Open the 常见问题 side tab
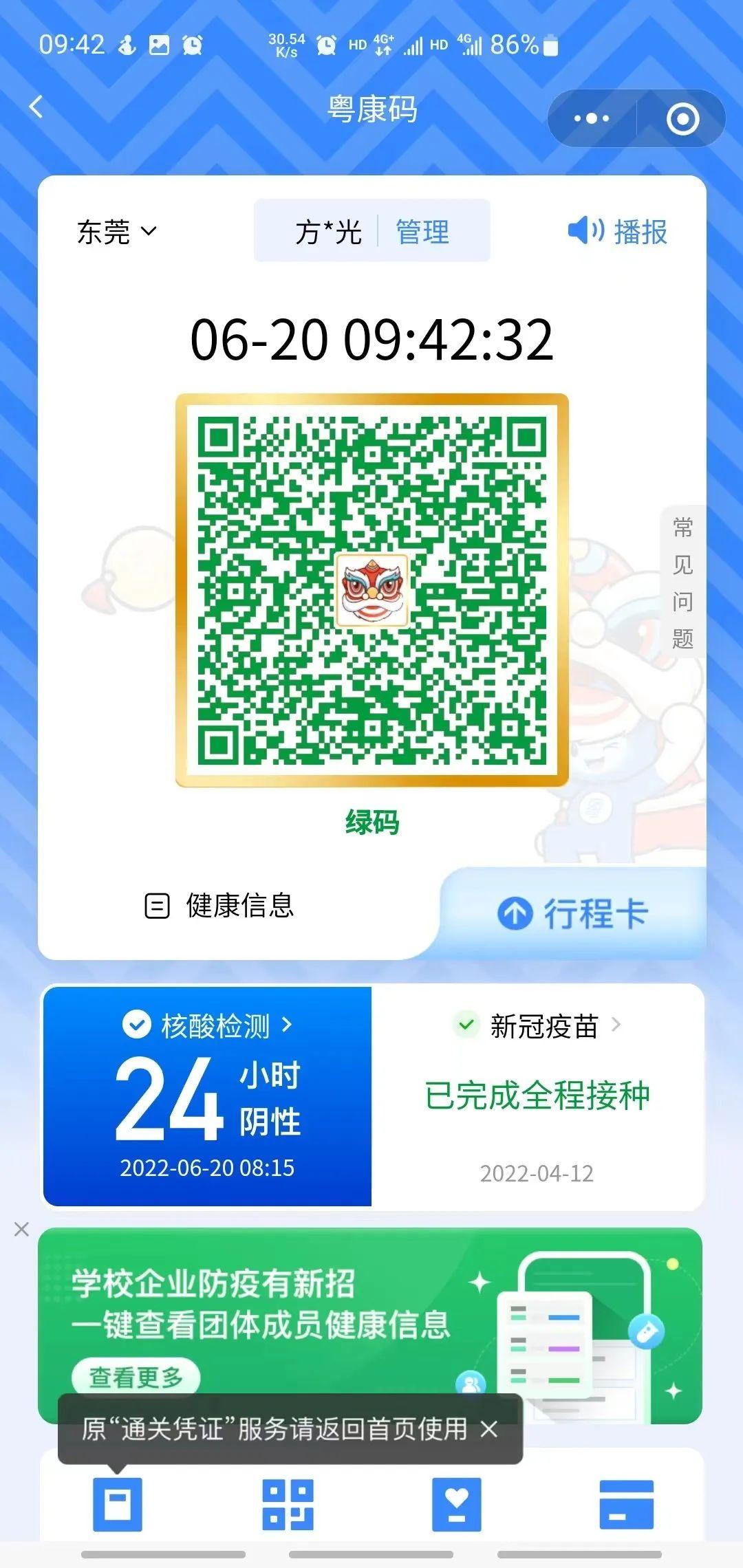 point(682,582)
